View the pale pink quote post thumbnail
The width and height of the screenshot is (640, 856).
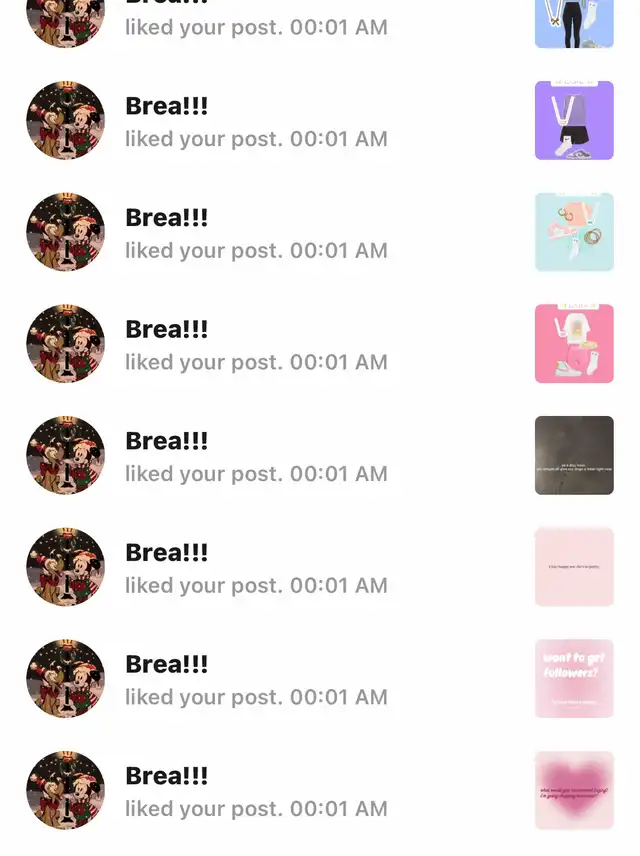point(574,567)
